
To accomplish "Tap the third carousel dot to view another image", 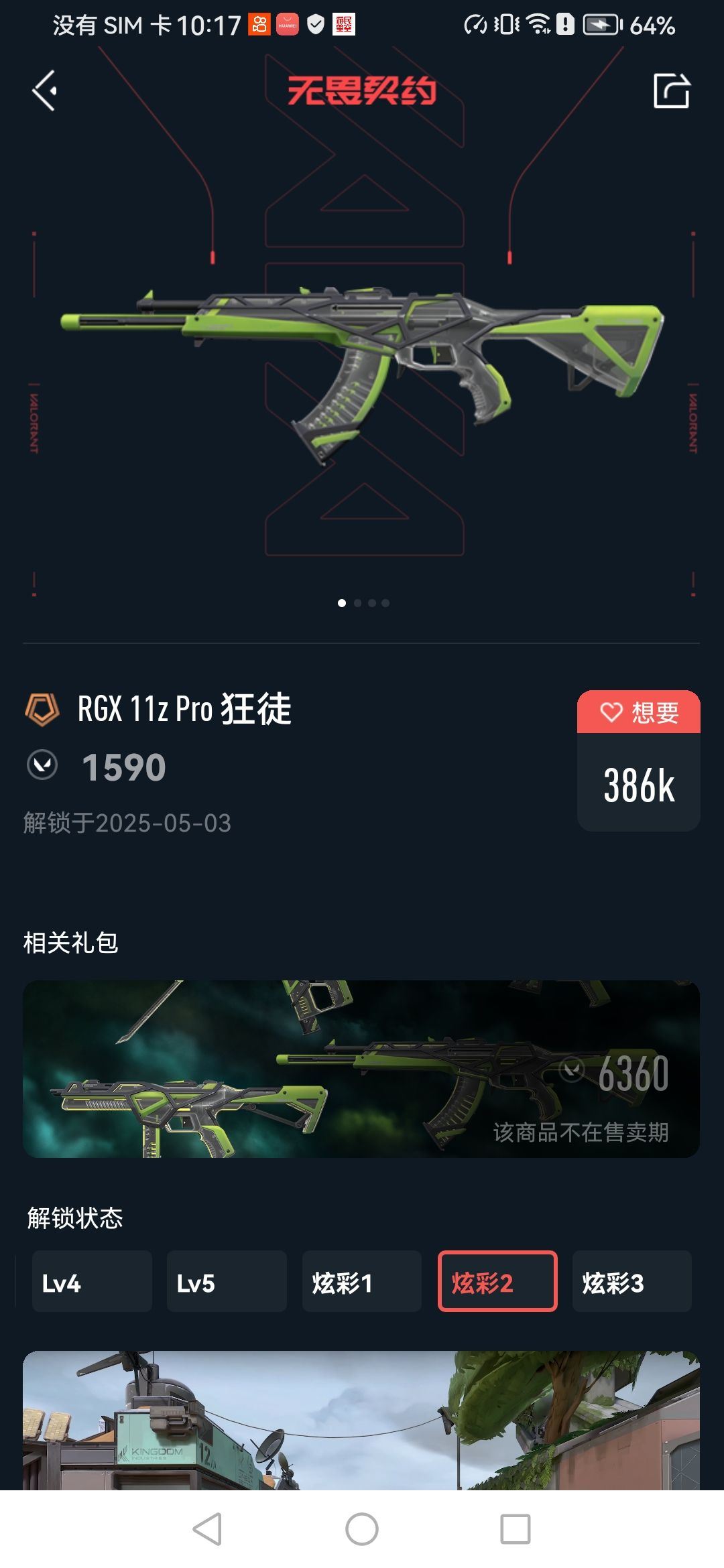I will coord(371,602).
